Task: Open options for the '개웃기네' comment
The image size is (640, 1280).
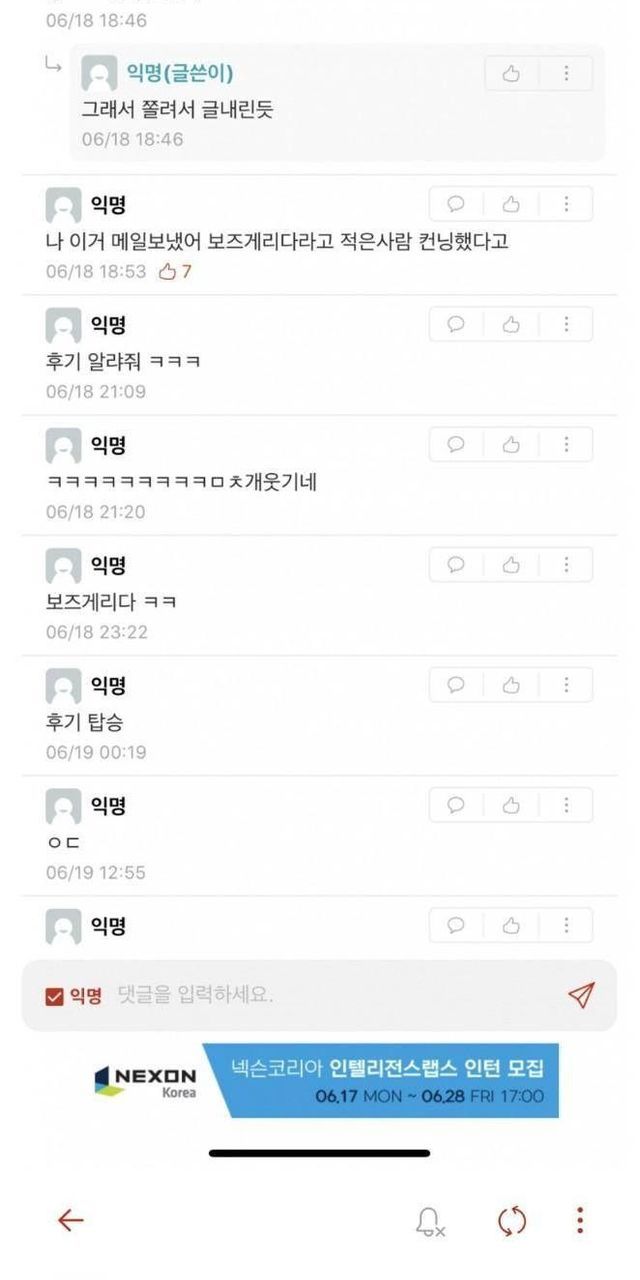Action: pyautogui.click(x=566, y=444)
